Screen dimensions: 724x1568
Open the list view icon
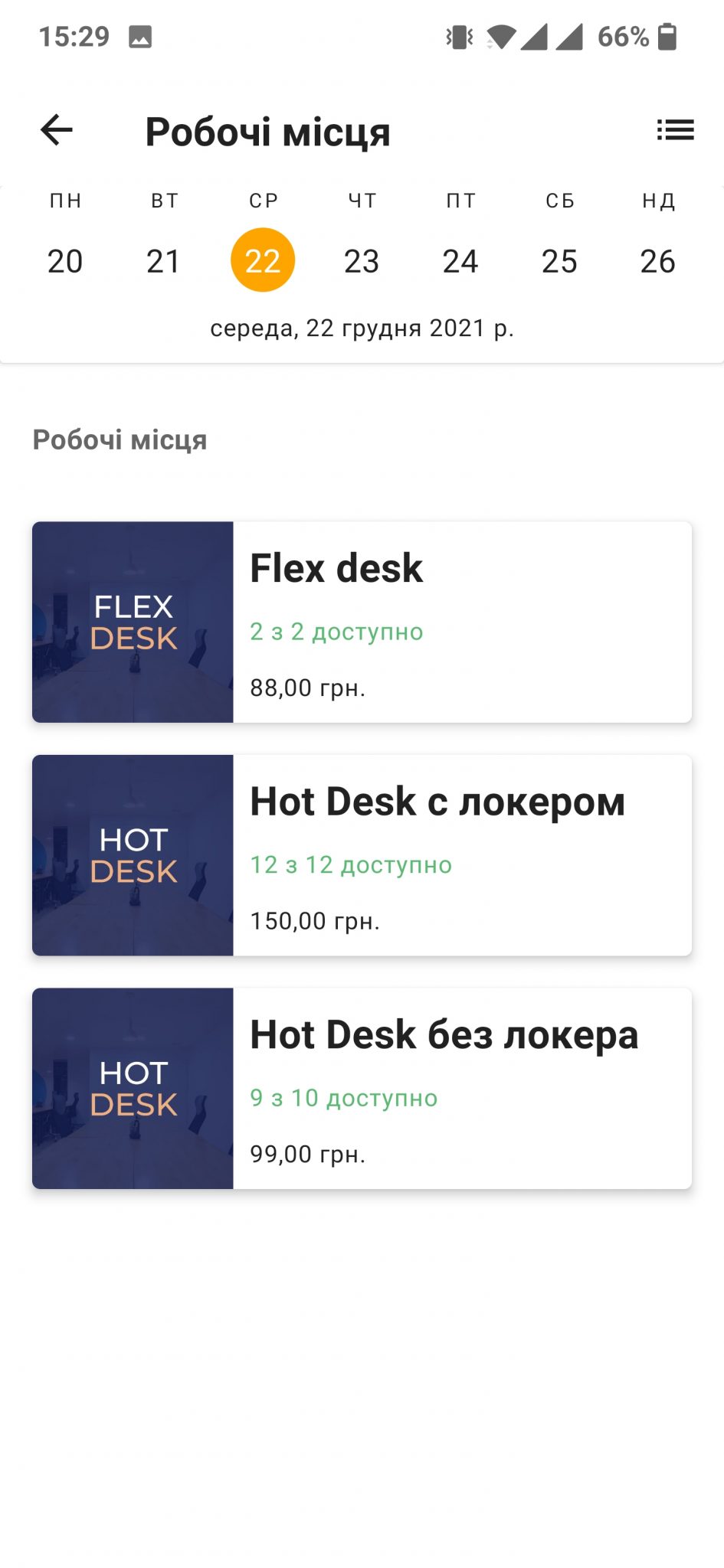(x=675, y=130)
